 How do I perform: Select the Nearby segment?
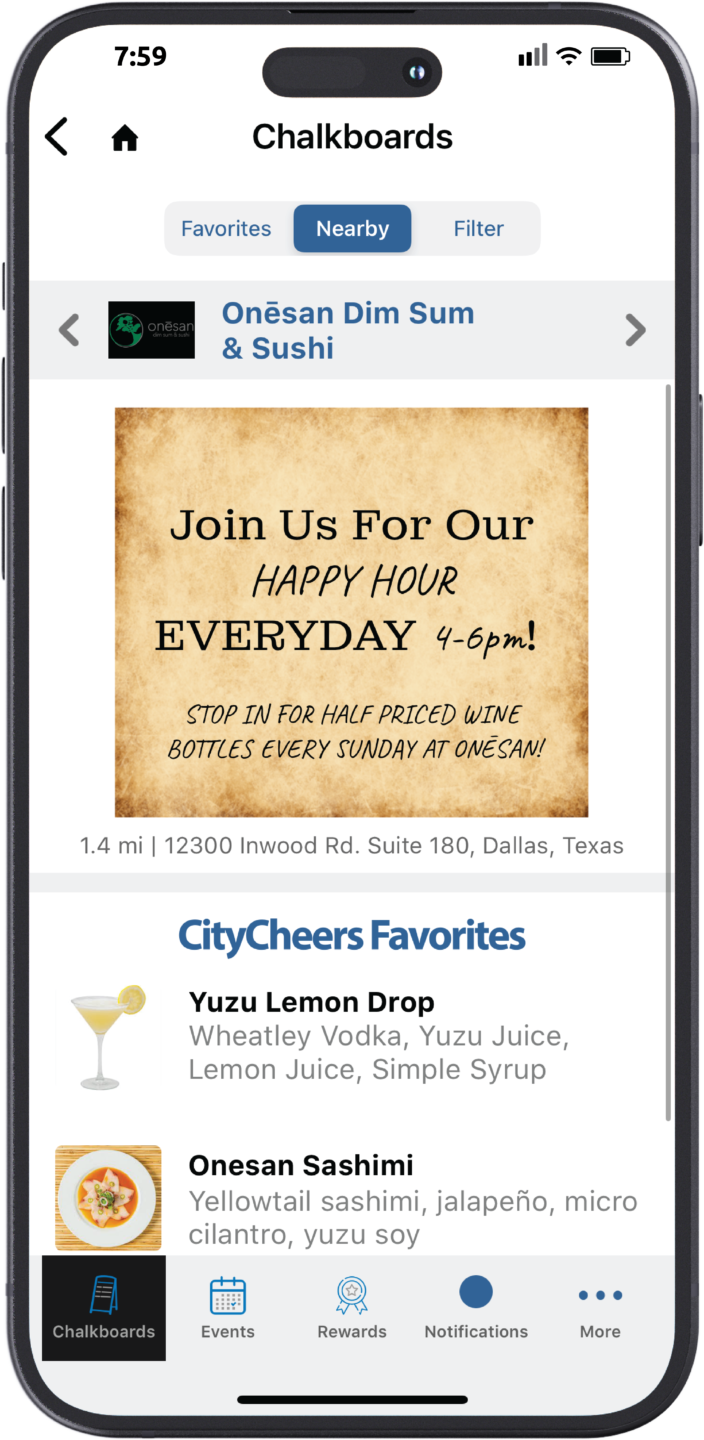352,229
